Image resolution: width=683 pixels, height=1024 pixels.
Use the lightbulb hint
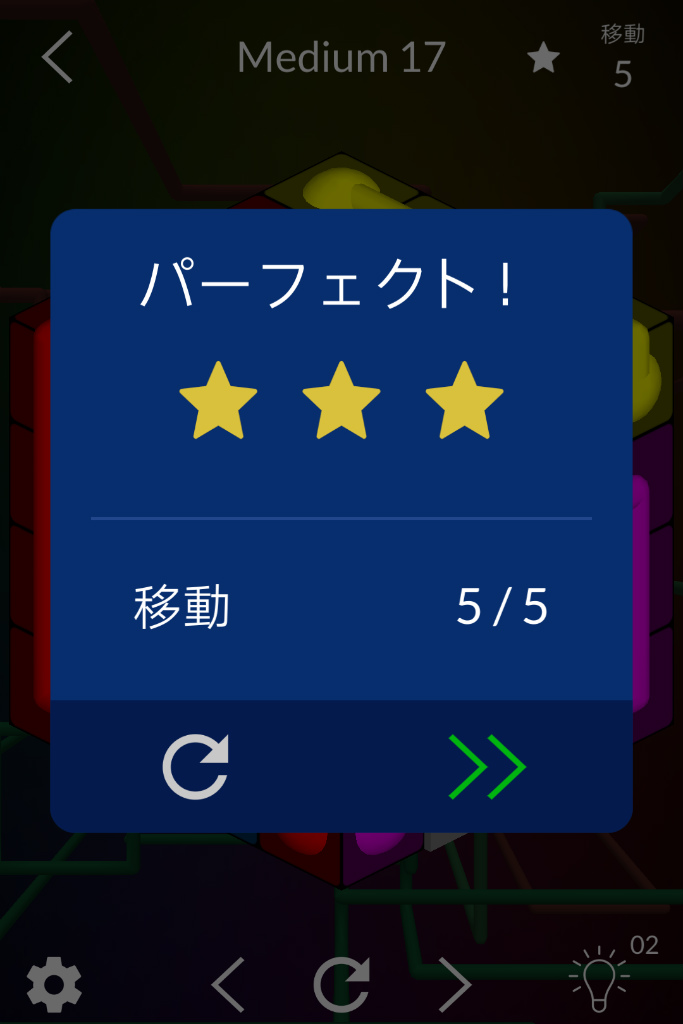pos(599,981)
